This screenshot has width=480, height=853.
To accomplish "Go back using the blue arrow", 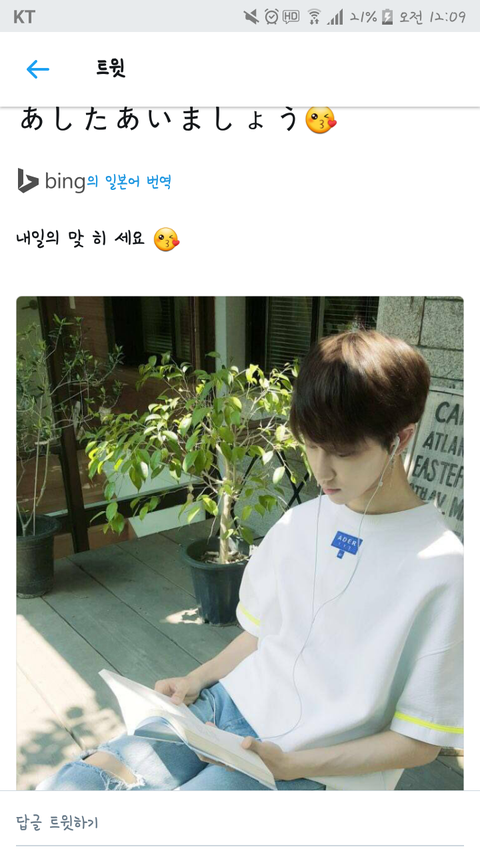I will tap(38, 69).
